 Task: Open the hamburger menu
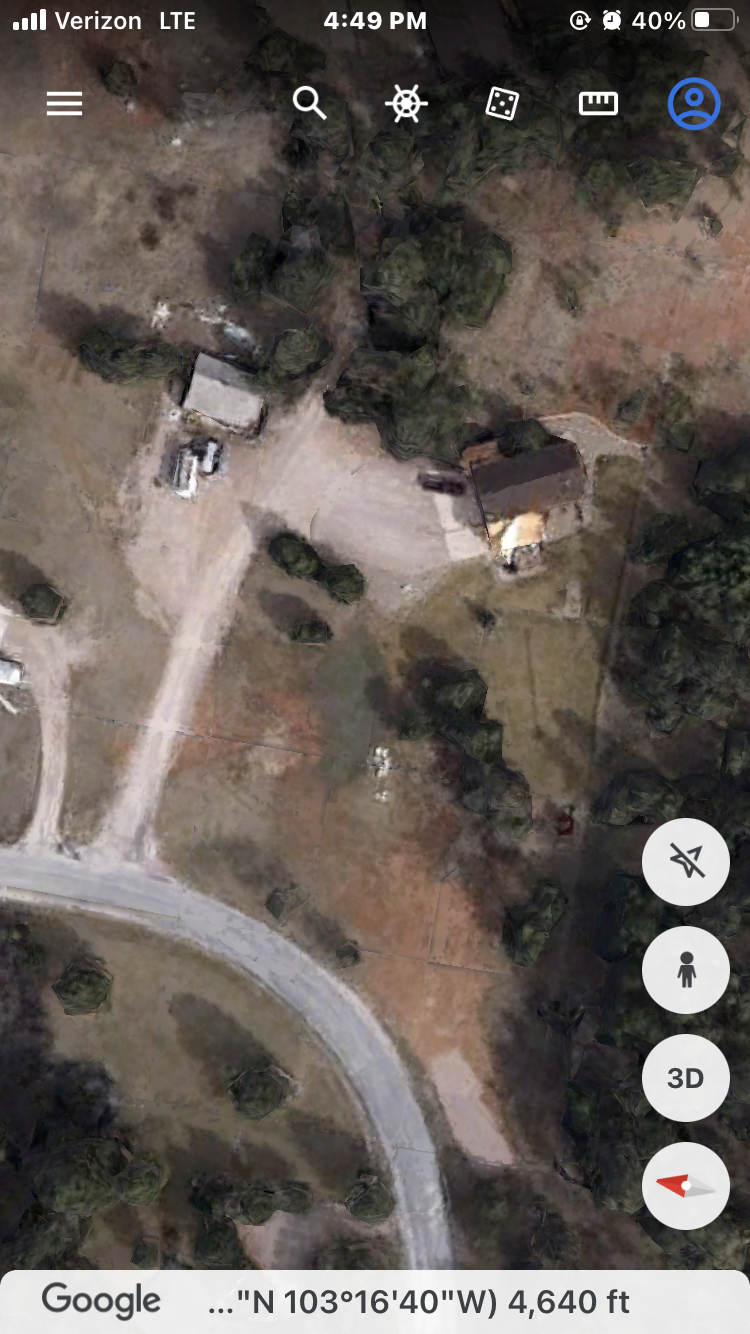click(64, 104)
